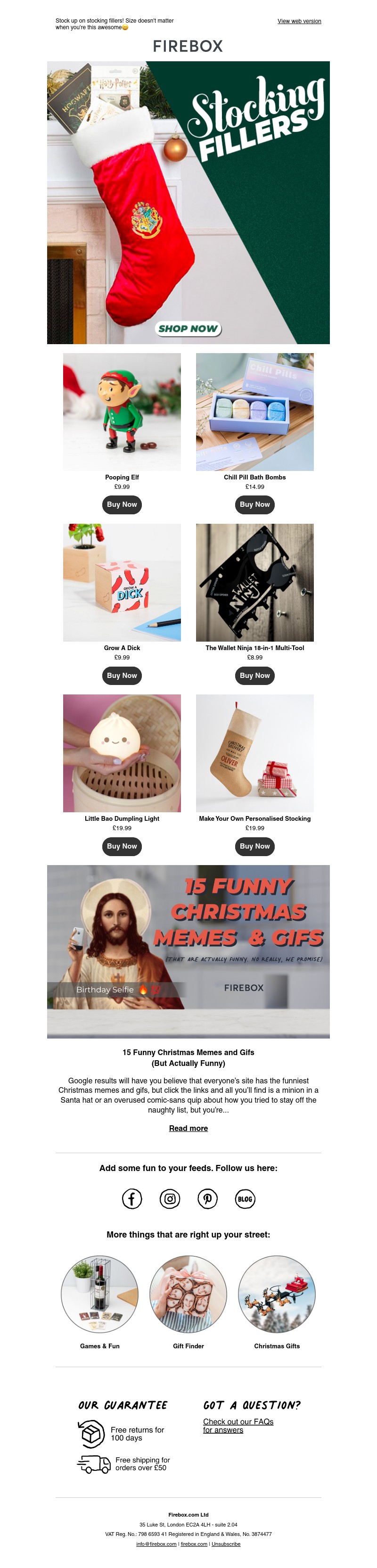
Task: Tap Read more on the memes article
Action: coord(188,1128)
